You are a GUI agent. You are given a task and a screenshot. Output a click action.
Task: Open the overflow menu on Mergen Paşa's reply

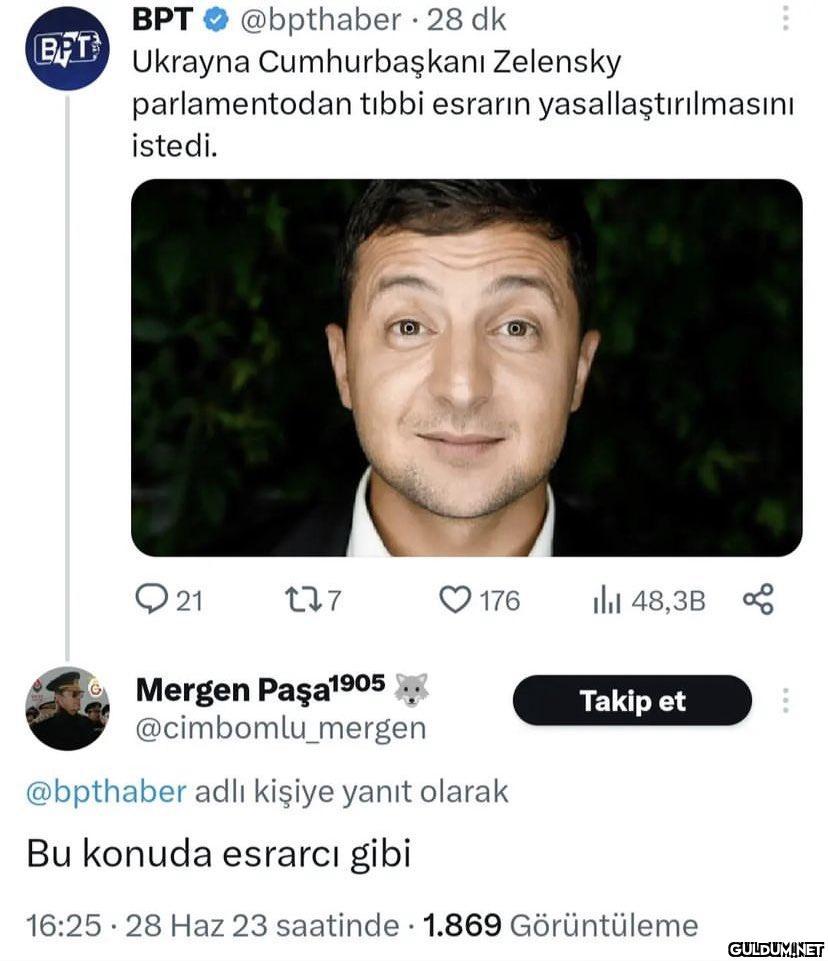785,700
